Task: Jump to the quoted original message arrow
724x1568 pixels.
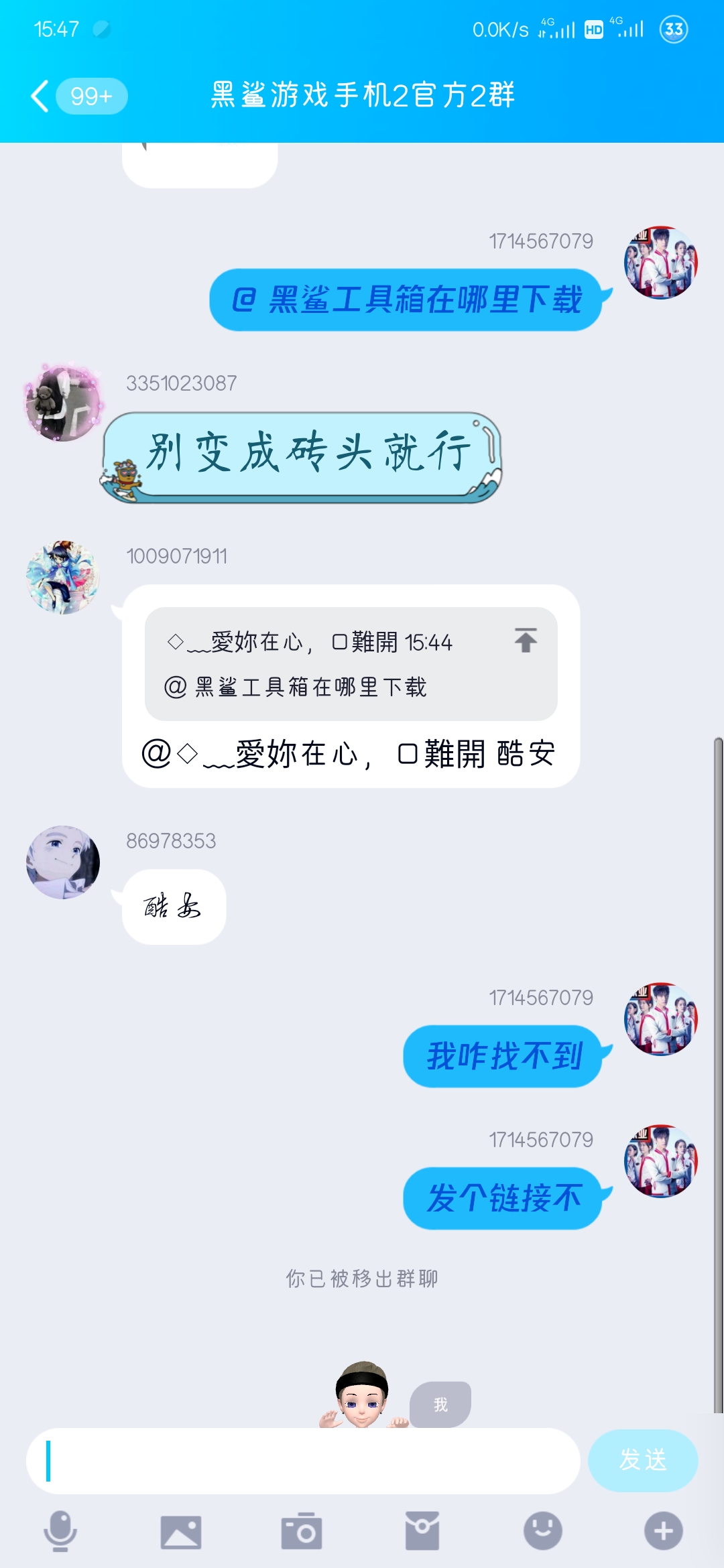Action: [526, 641]
